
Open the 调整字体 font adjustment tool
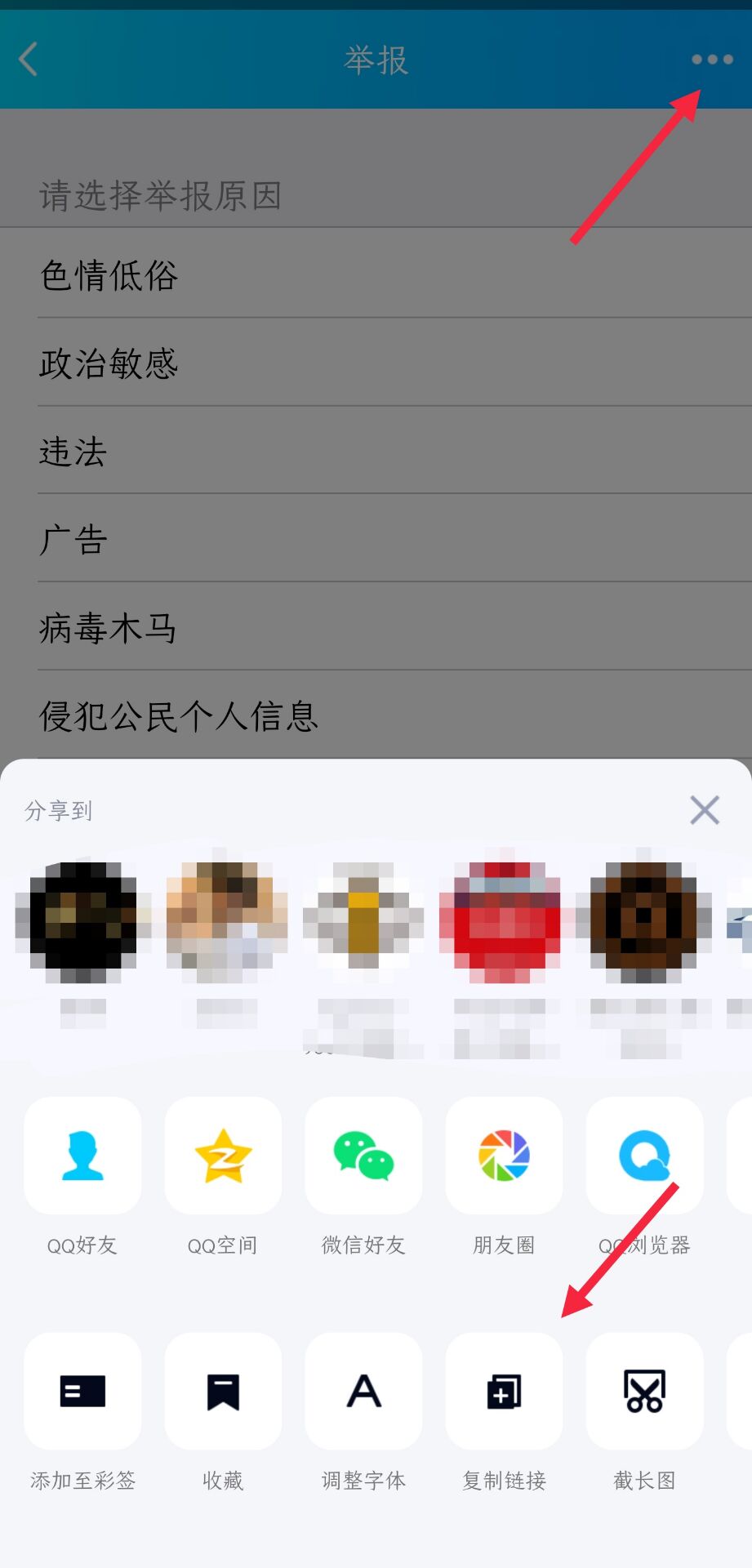[363, 1391]
